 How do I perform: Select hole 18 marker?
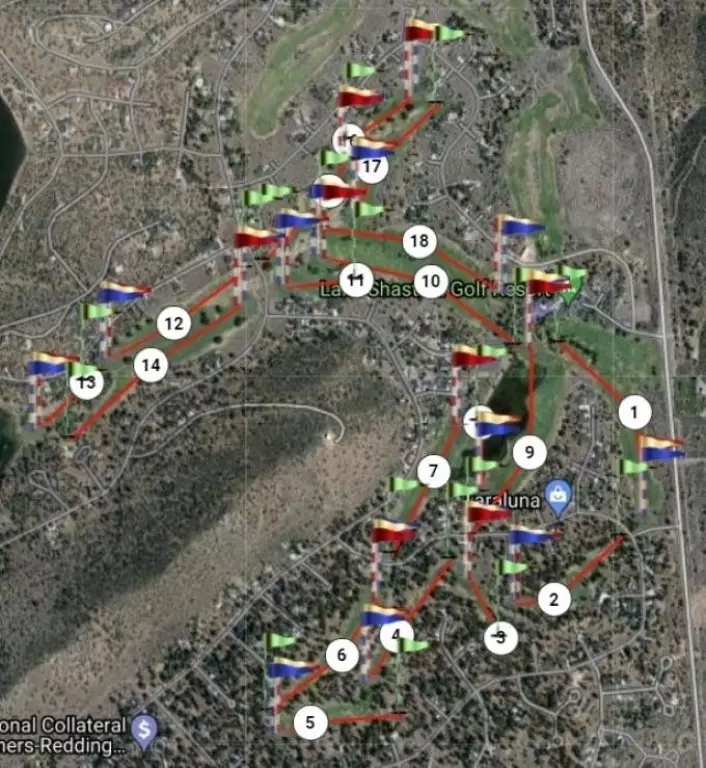[x=419, y=241]
